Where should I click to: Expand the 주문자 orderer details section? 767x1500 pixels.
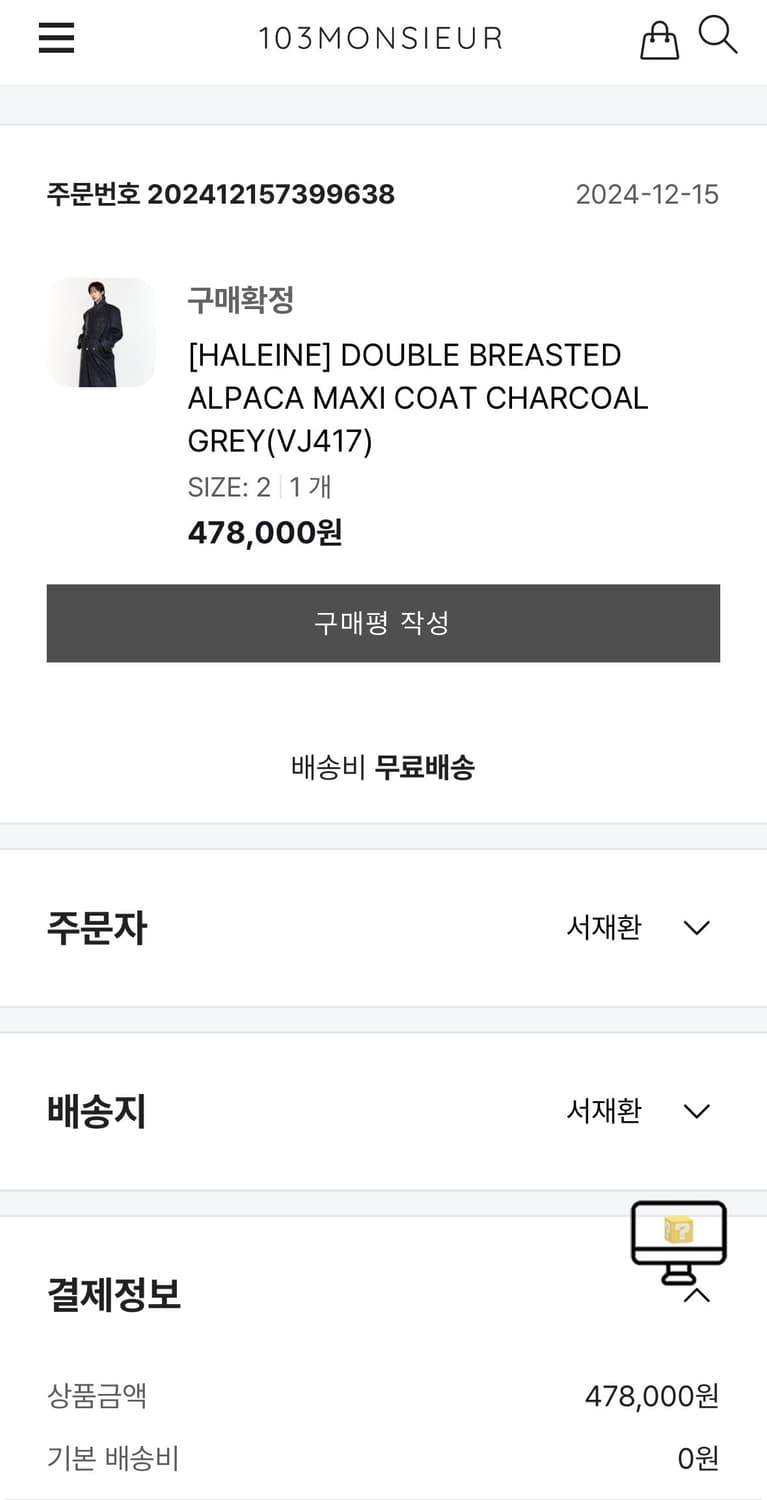point(696,928)
